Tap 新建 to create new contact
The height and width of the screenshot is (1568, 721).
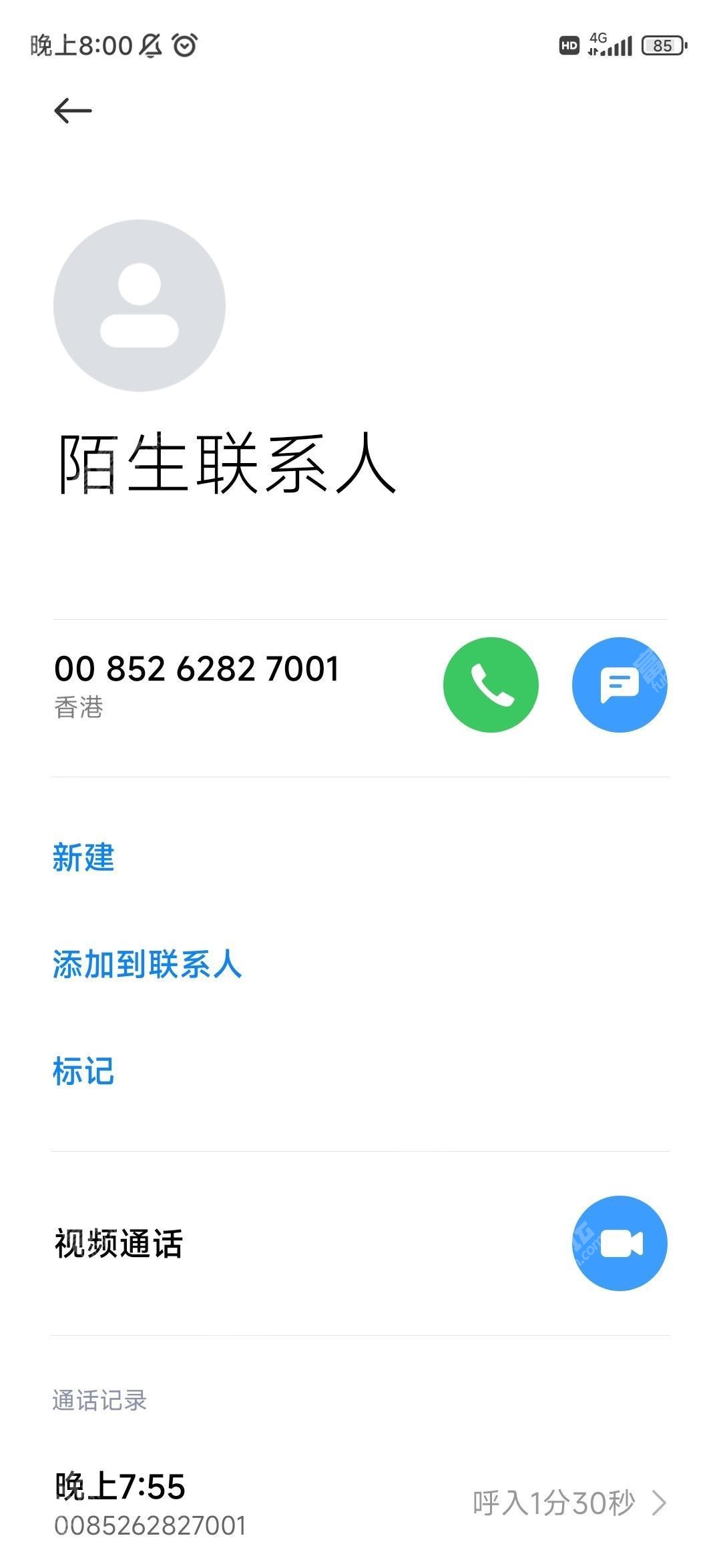(x=83, y=857)
